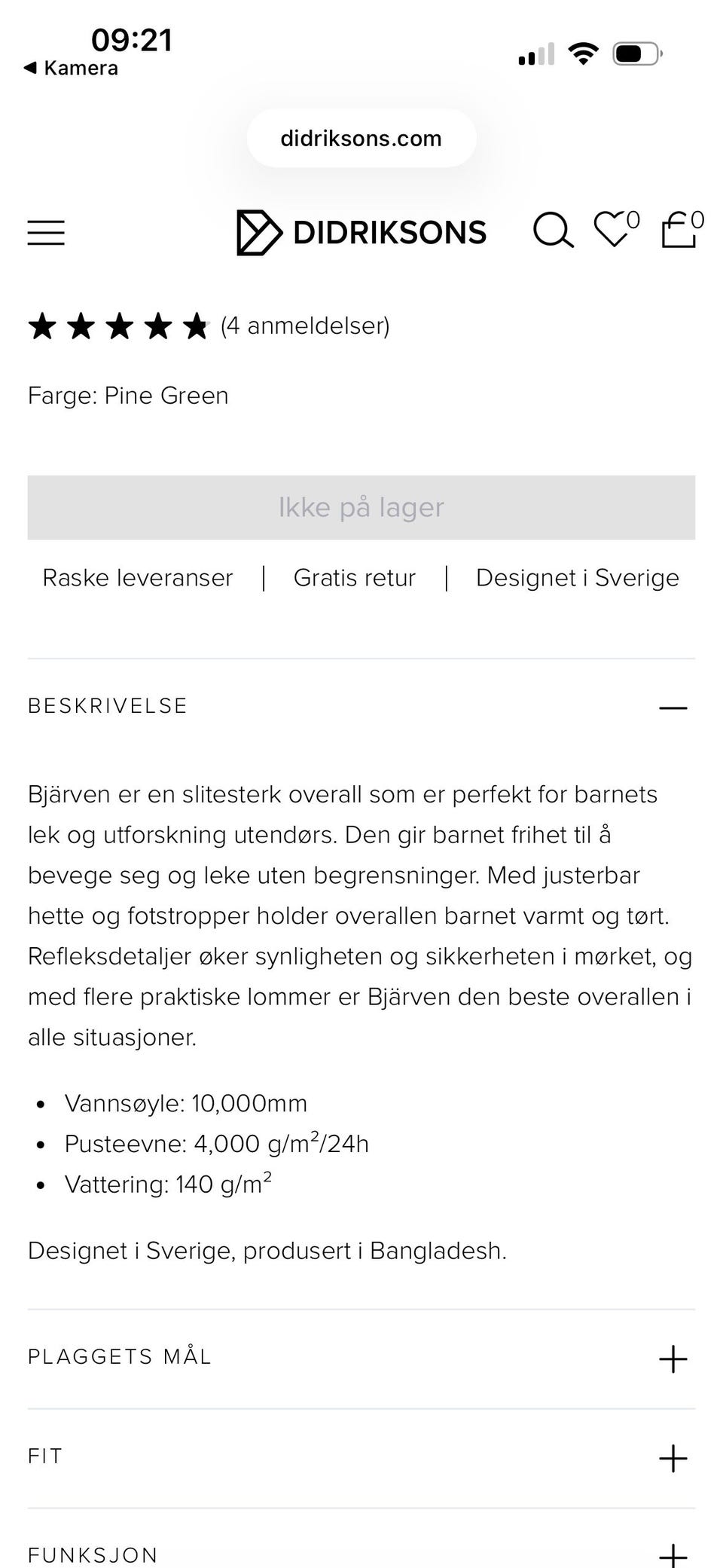Tap the Wi-Fi status icon
Viewport: 723px width, 1568px height.
[x=581, y=53]
